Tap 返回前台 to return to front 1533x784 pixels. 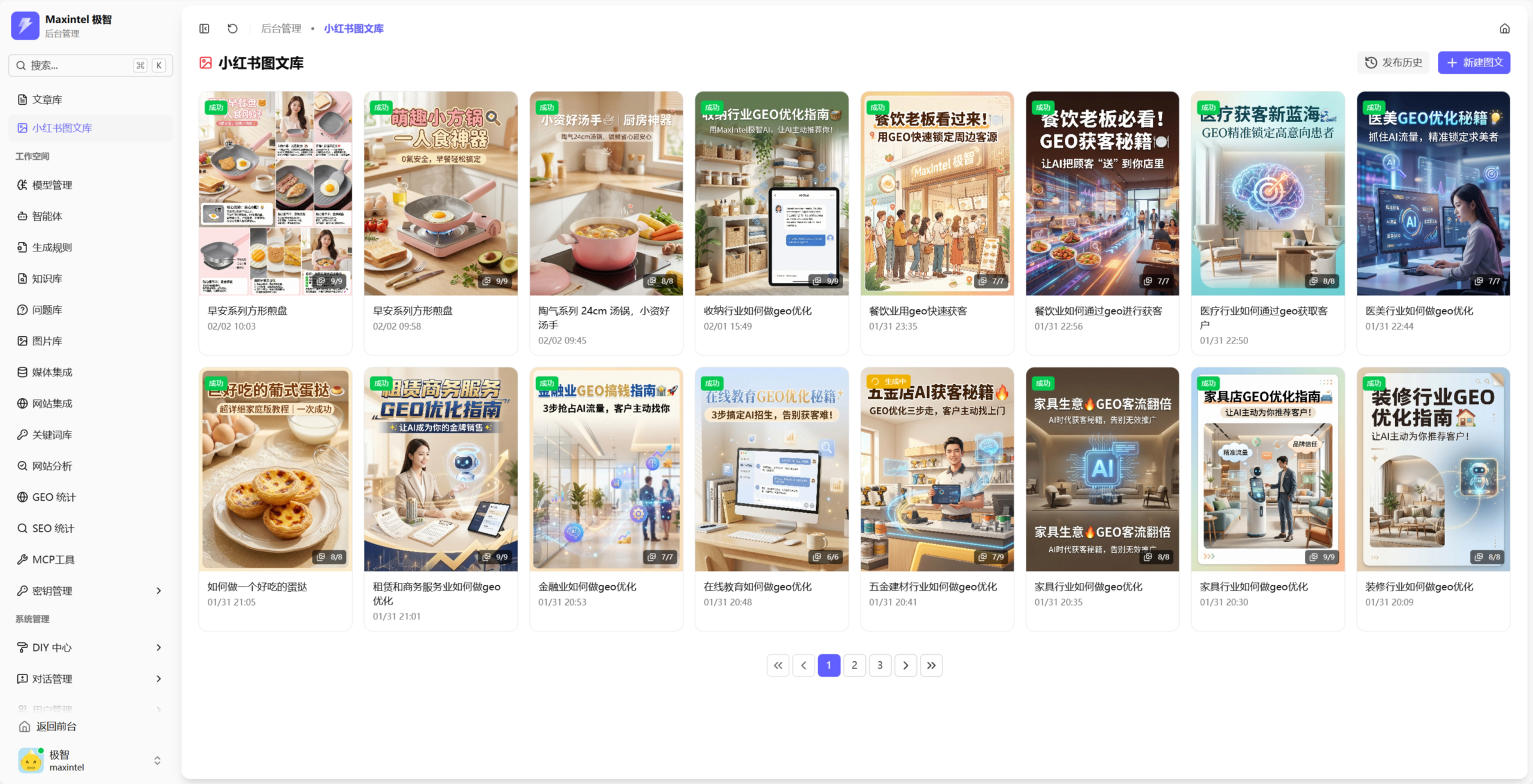pos(56,727)
